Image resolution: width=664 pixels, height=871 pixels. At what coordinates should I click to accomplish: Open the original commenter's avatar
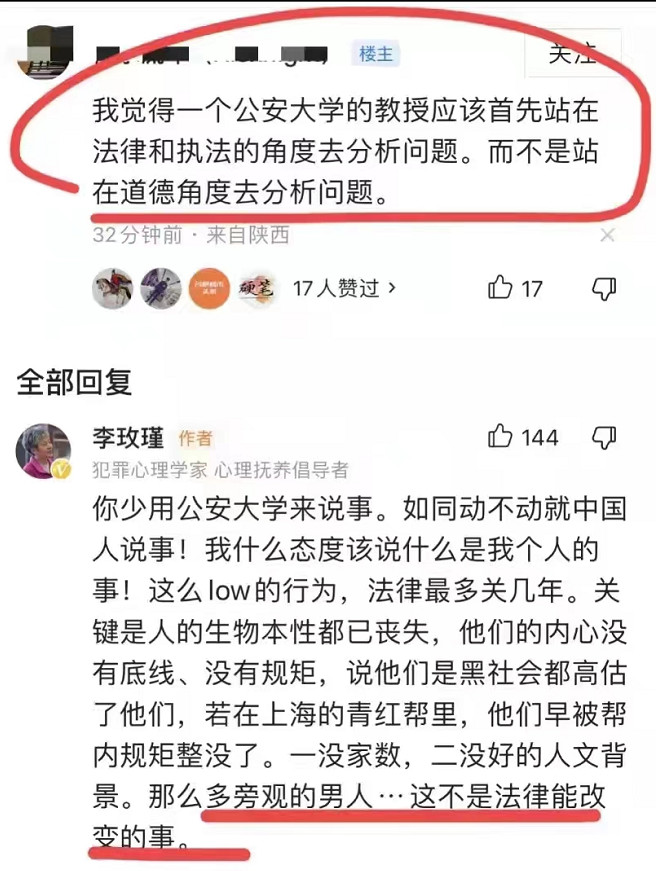coord(47,52)
